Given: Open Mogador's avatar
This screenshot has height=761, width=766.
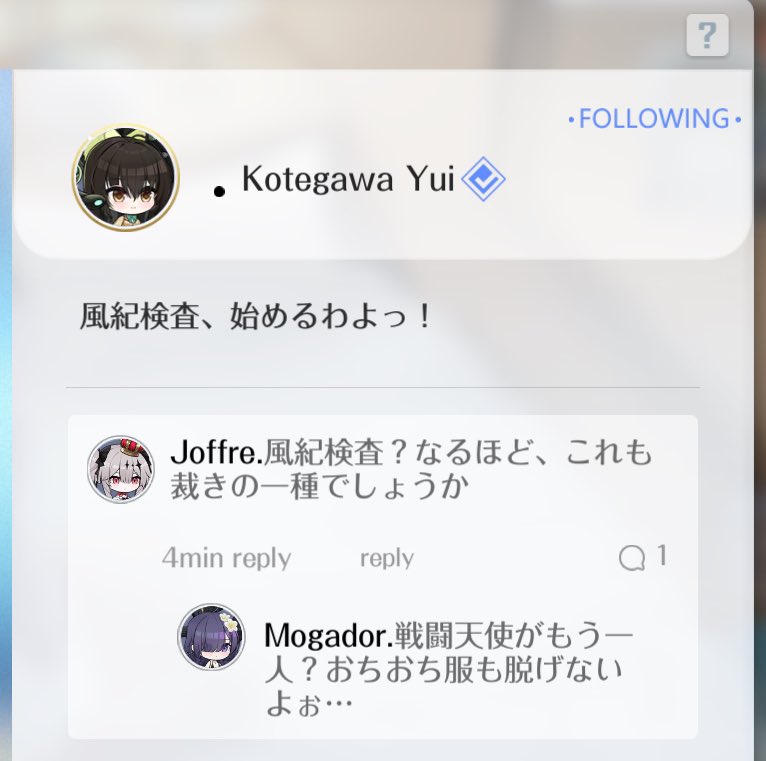Looking at the screenshot, I should [211, 637].
